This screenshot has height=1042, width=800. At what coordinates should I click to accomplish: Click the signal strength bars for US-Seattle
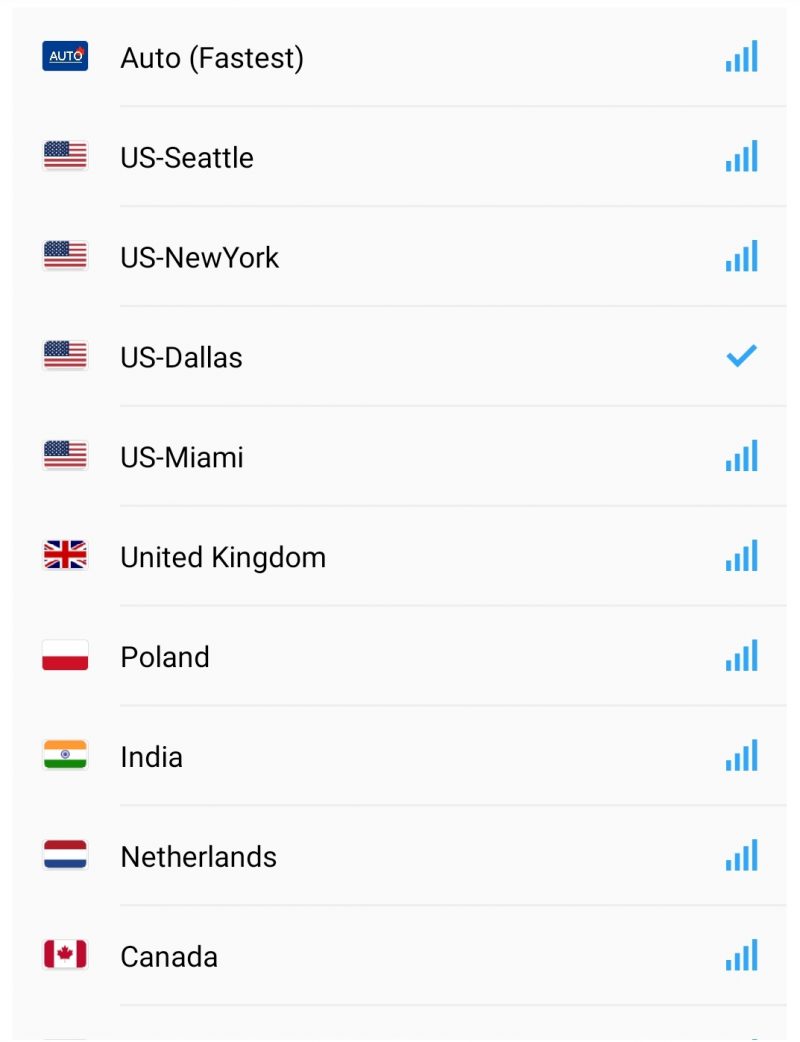pyautogui.click(x=741, y=156)
